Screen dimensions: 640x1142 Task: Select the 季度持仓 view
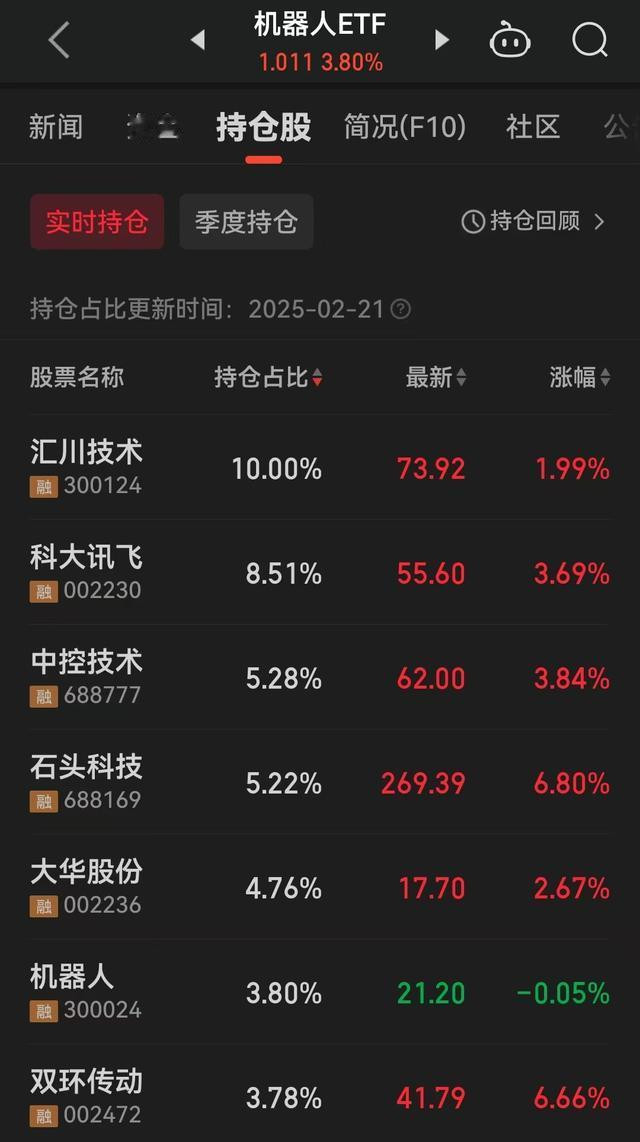(246, 221)
